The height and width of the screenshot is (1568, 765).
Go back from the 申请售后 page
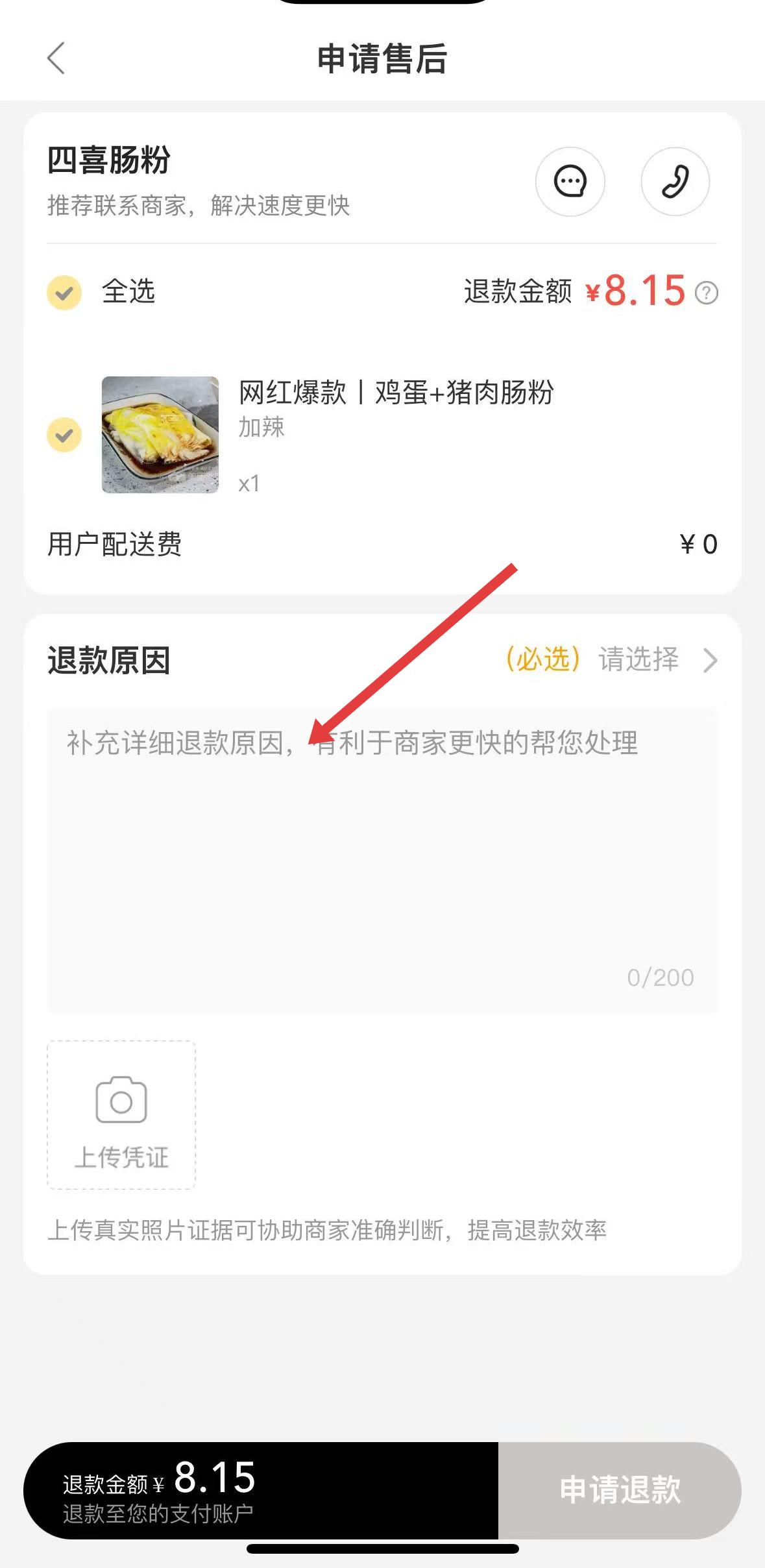[57, 58]
